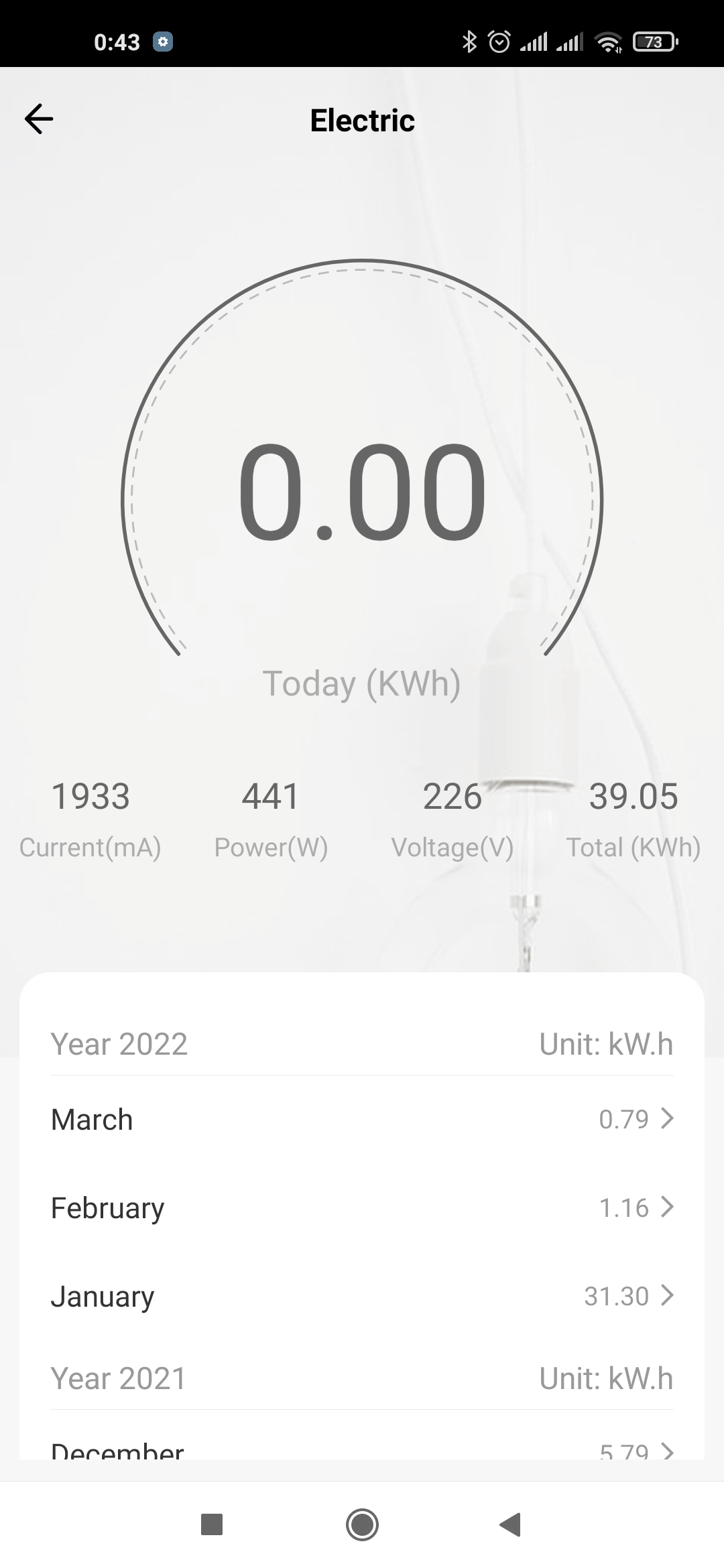Go back from the Electric screen
The width and height of the screenshot is (724, 1568).
(x=39, y=119)
